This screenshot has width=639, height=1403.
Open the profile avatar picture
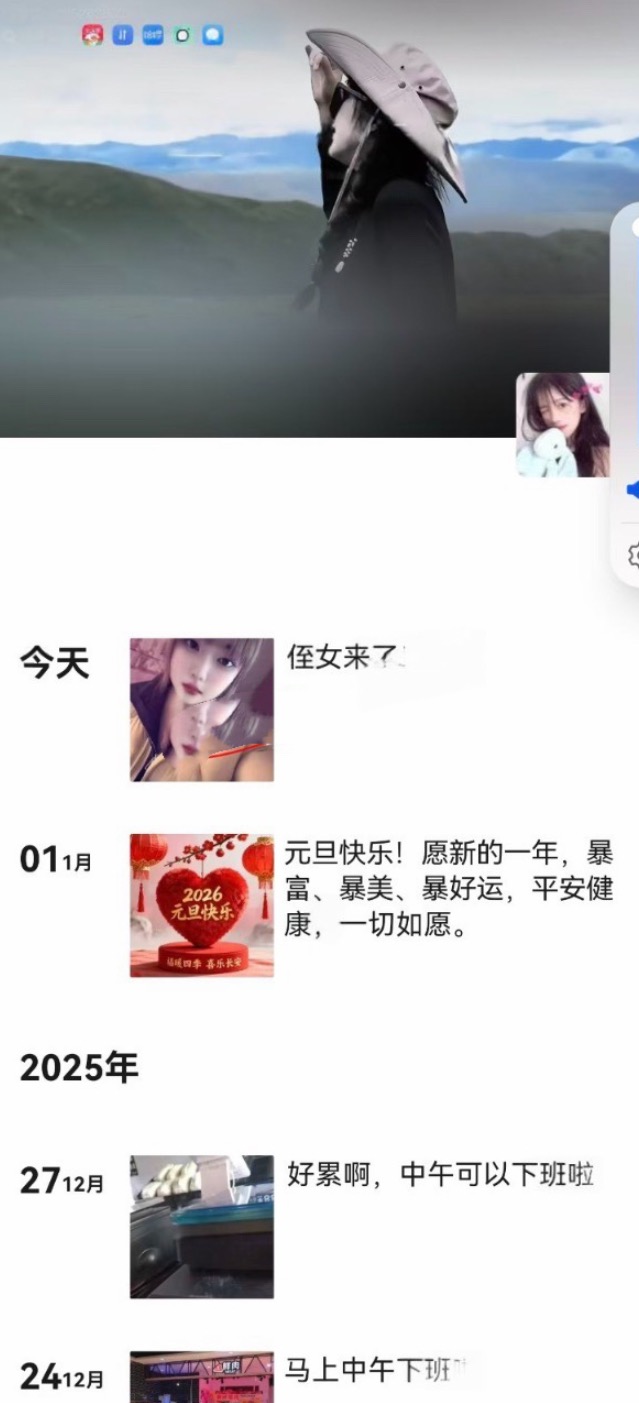[x=562, y=424]
